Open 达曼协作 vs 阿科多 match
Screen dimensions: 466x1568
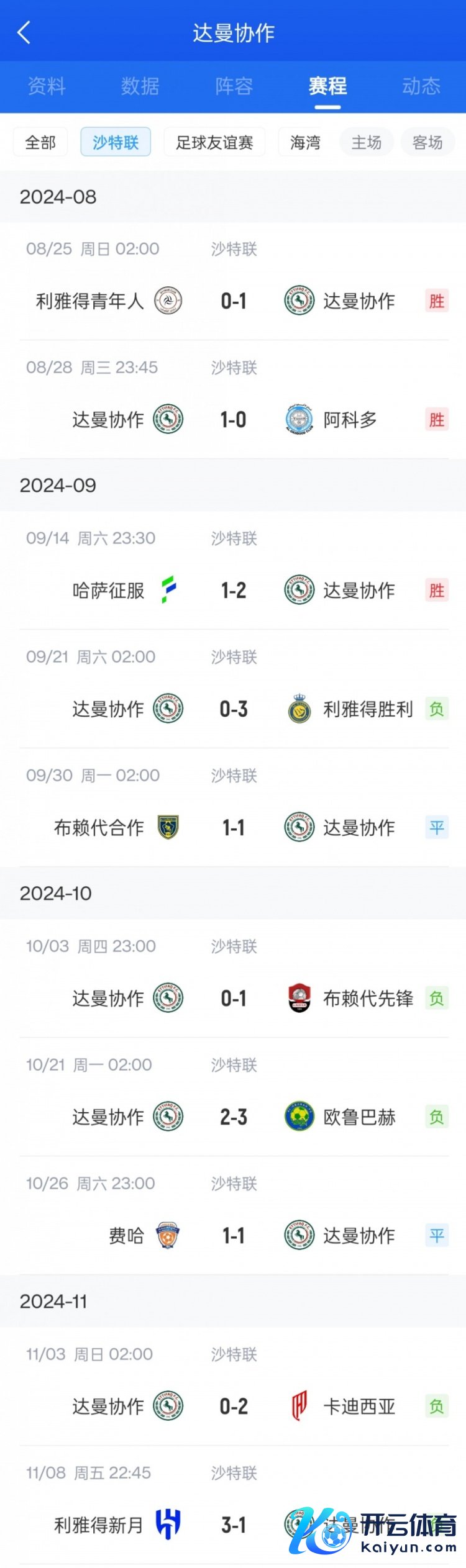click(234, 420)
